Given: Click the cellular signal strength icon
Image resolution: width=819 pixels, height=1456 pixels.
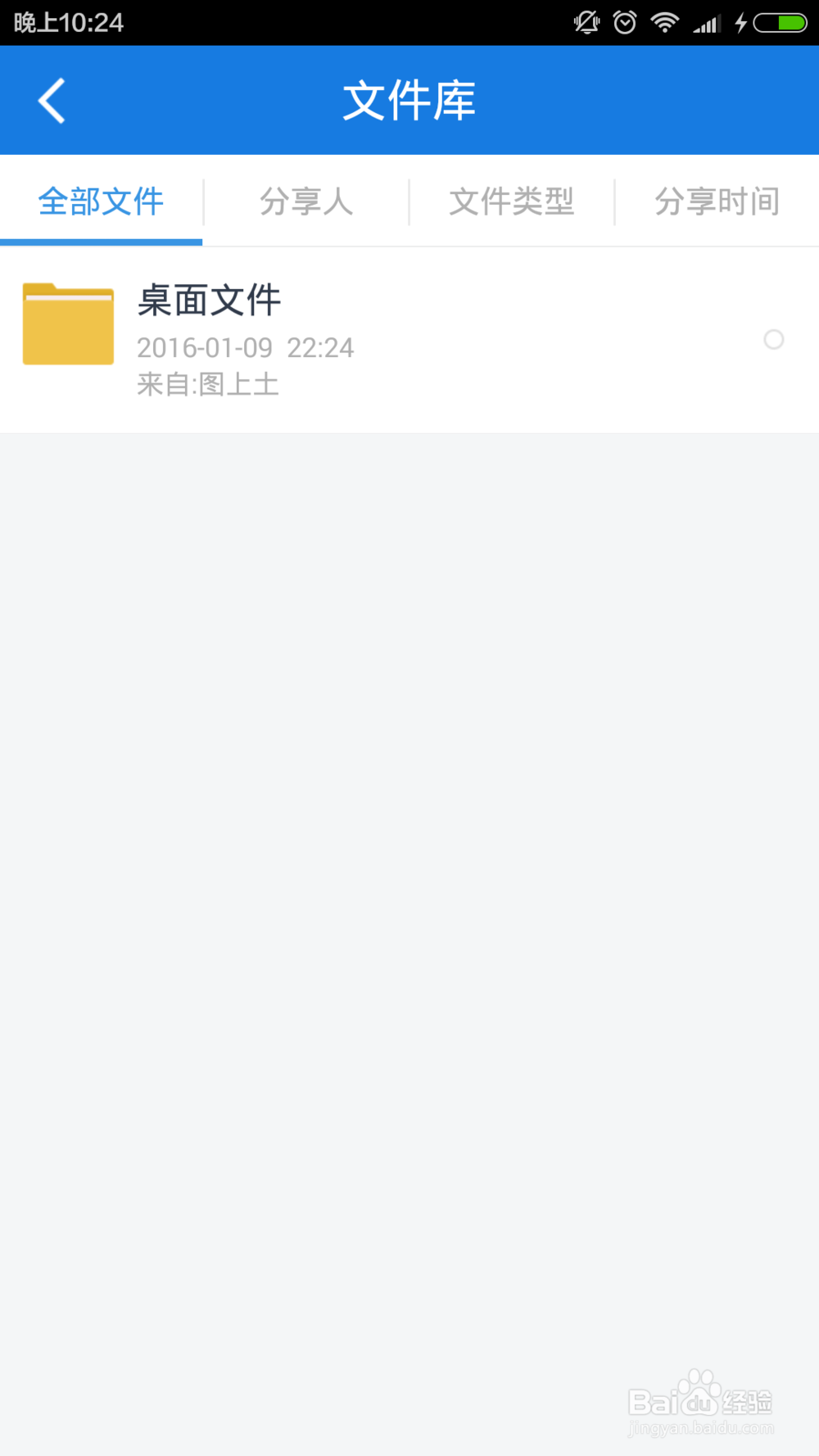Looking at the screenshot, I should (x=706, y=22).
